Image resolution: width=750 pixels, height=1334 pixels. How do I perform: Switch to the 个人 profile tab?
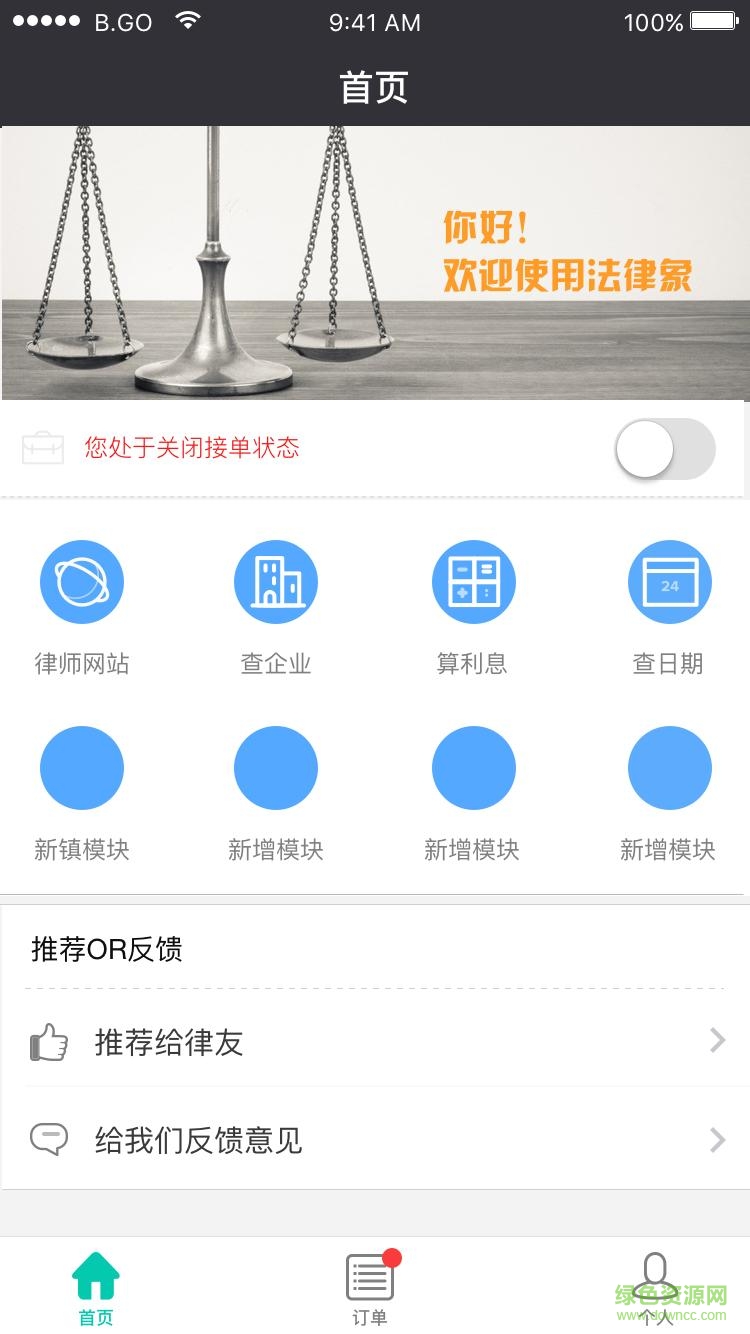point(655,1287)
